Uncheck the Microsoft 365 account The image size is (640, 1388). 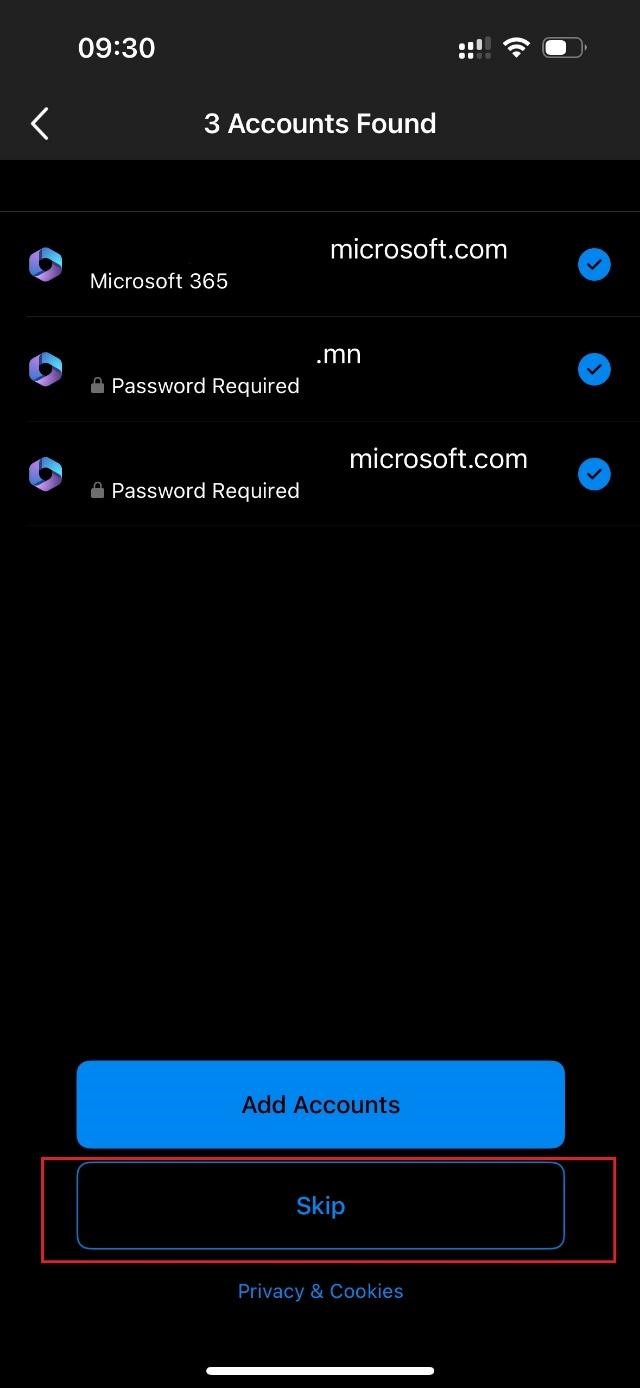(594, 265)
